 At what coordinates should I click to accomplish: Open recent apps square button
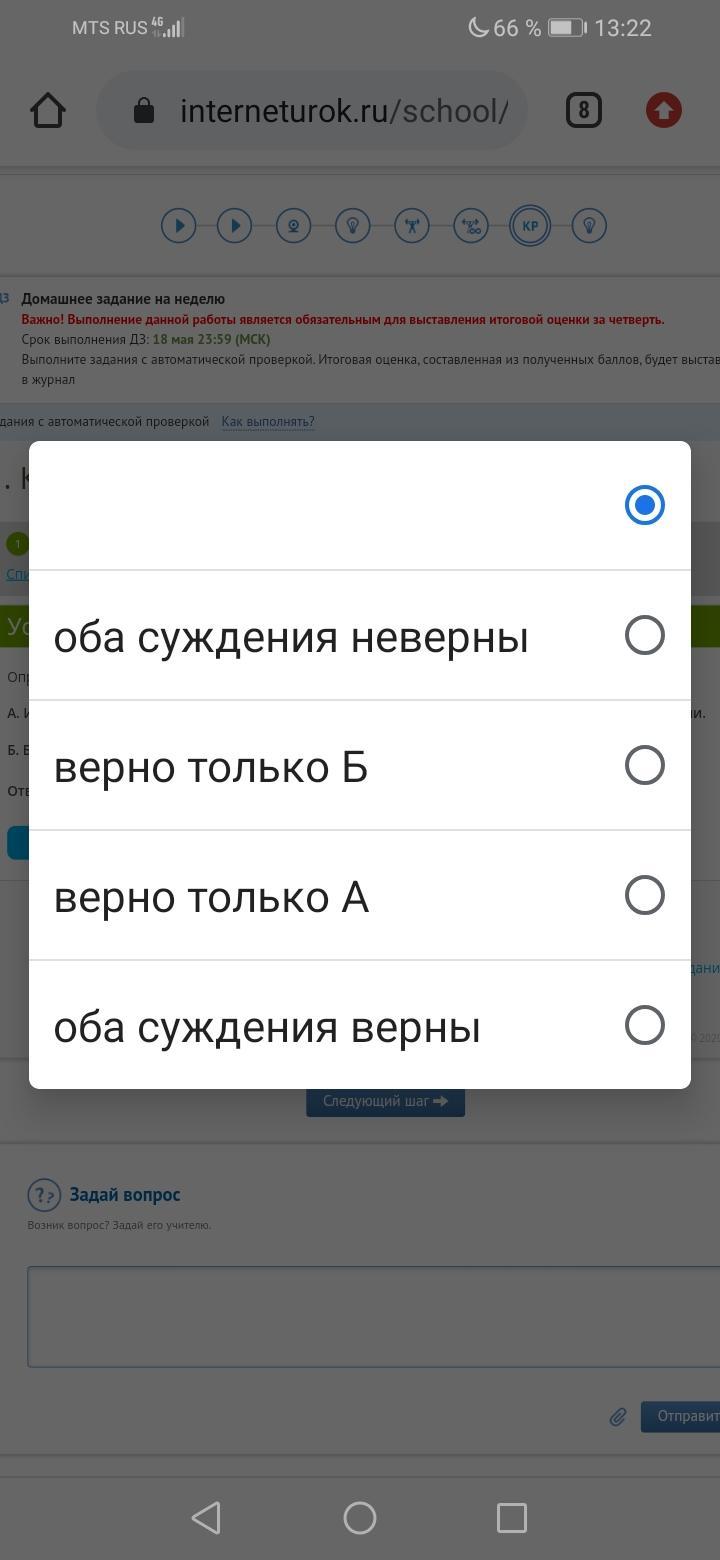(512, 1518)
